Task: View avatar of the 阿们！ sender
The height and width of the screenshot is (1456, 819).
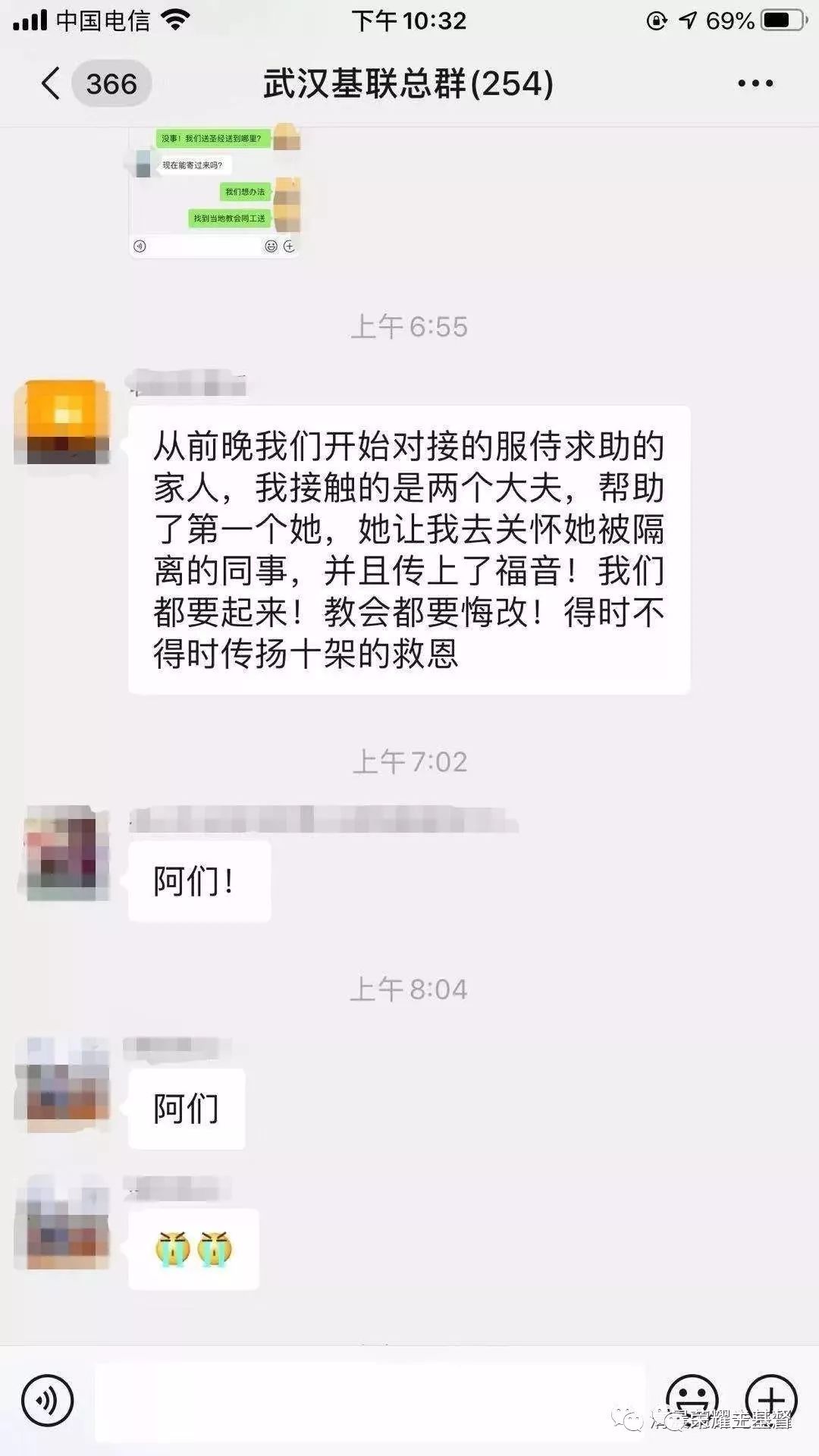Action: [x=67, y=854]
